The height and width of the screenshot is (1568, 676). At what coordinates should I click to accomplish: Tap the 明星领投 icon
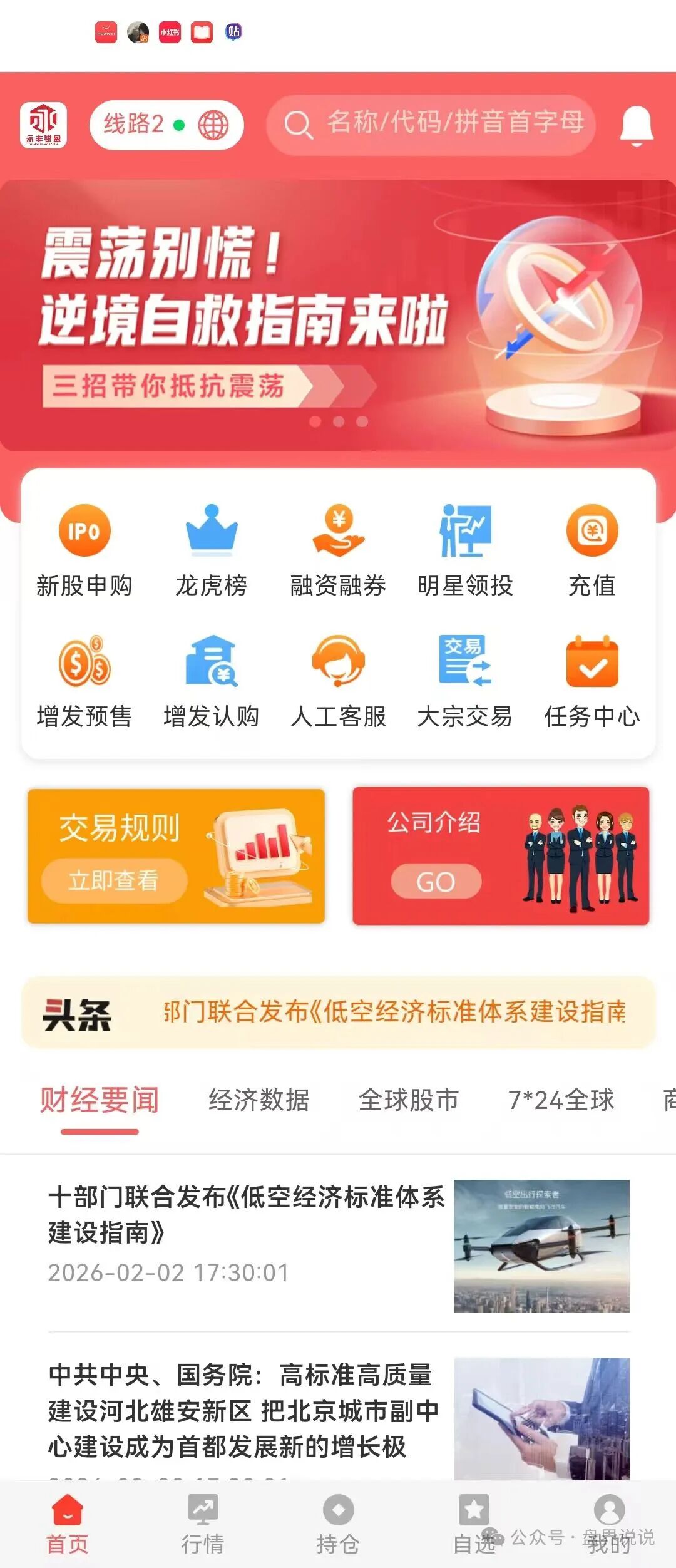click(x=466, y=548)
